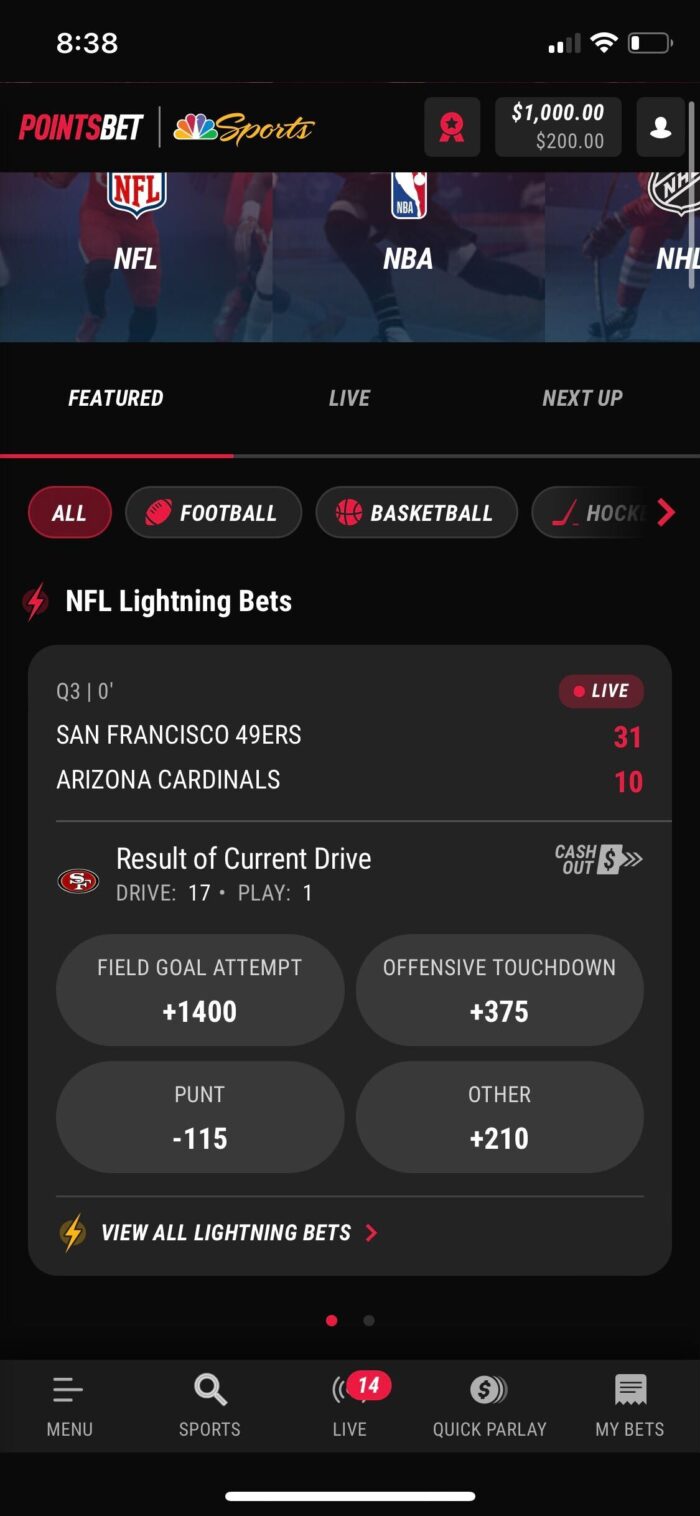Choose the Punt -115 outcome

click(200, 1117)
